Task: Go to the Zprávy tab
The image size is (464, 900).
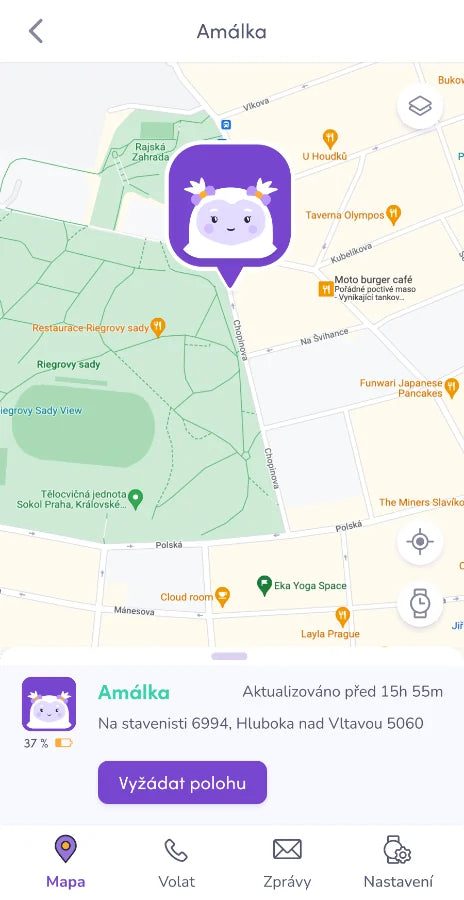Action: pyautogui.click(x=287, y=863)
